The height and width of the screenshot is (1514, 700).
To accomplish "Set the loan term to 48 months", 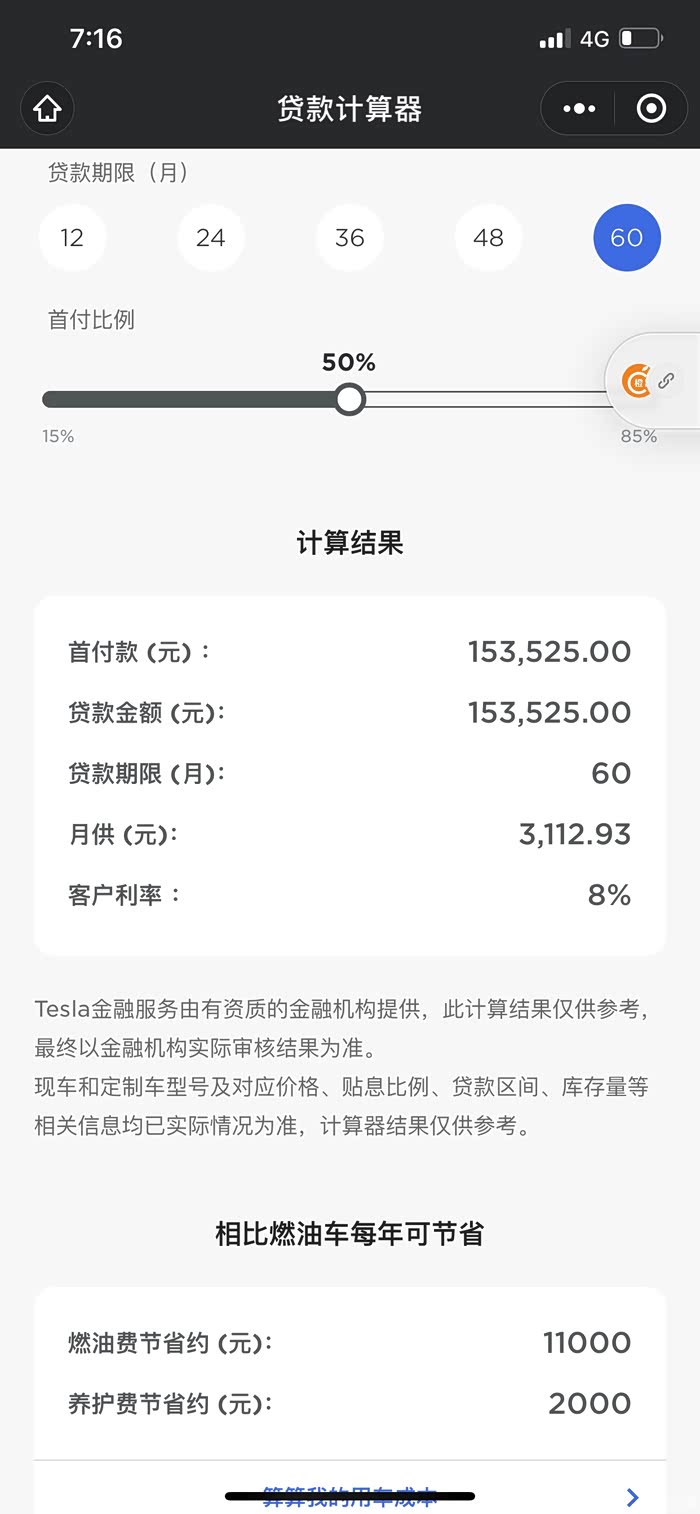I will coord(488,238).
